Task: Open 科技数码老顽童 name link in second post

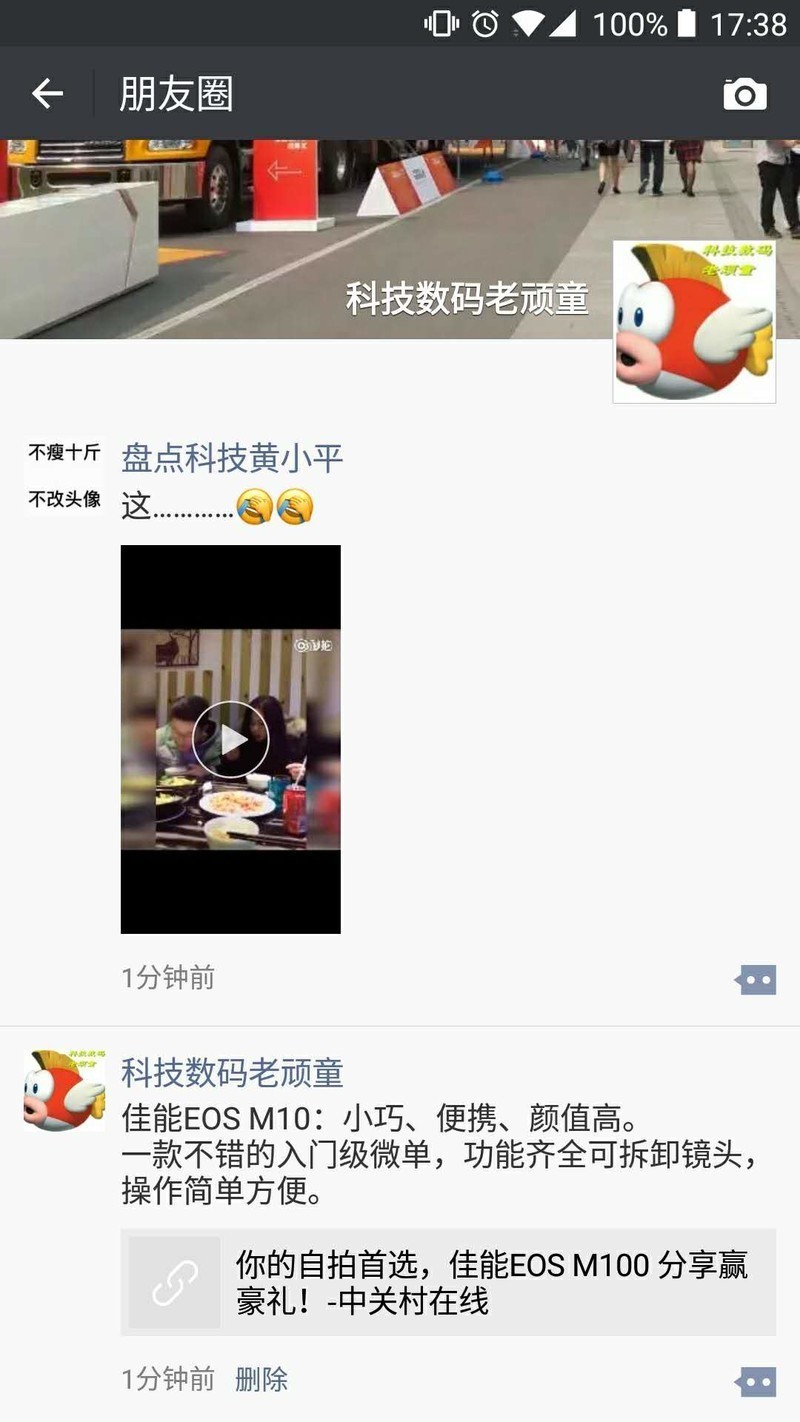Action: [x=232, y=1073]
